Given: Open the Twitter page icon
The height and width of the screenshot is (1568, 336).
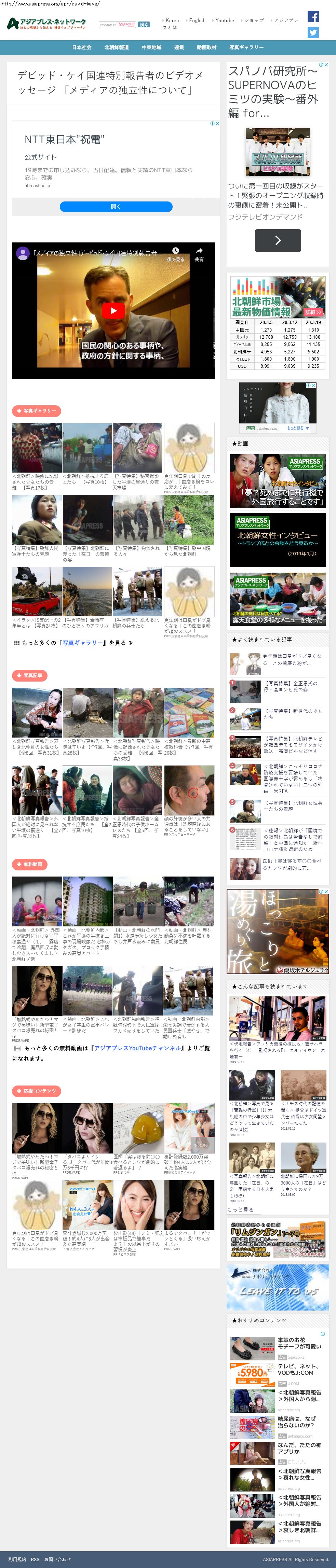Looking at the screenshot, I should tap(313, 33).
